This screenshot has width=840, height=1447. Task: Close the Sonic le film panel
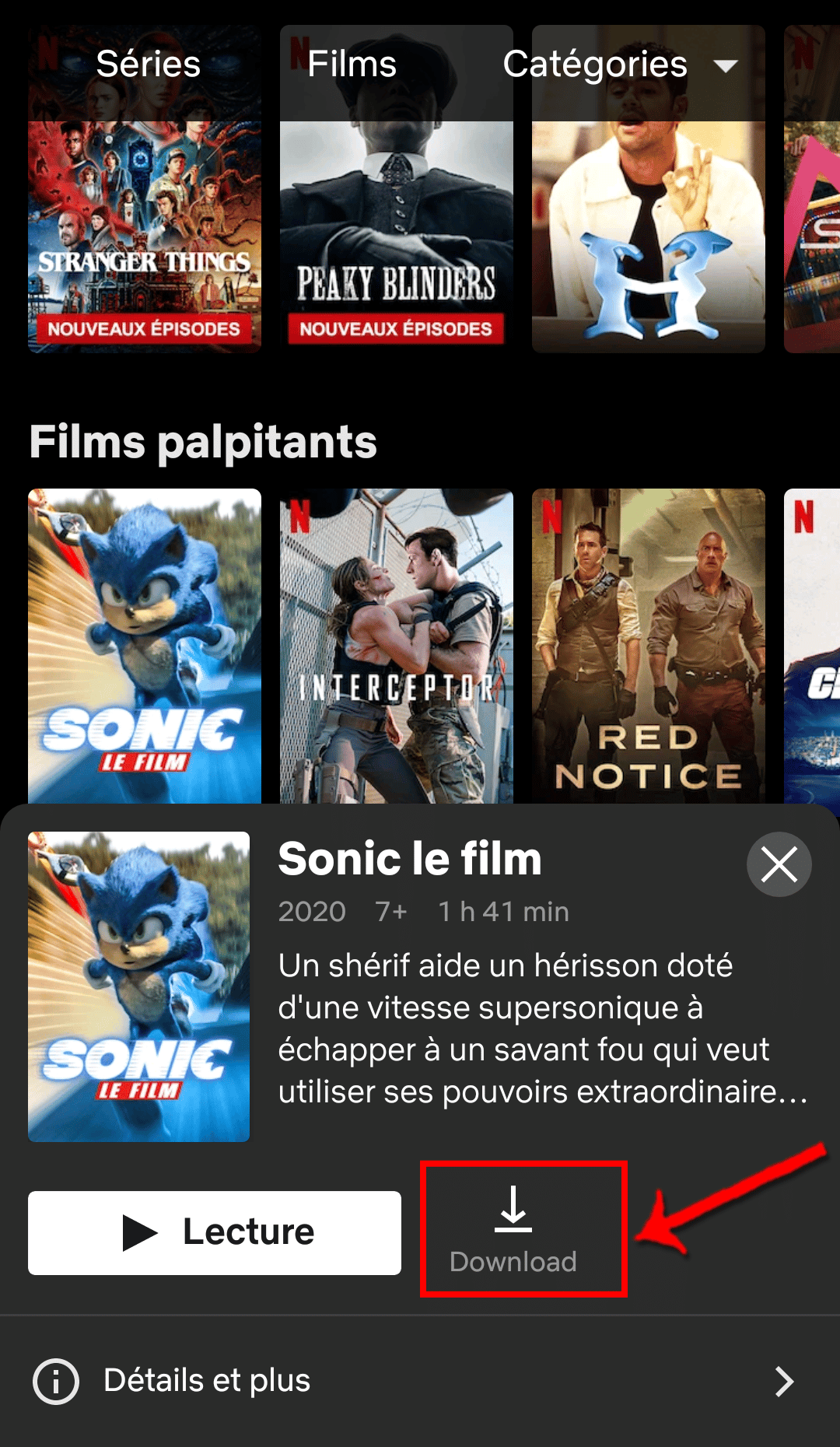[779, 864]
